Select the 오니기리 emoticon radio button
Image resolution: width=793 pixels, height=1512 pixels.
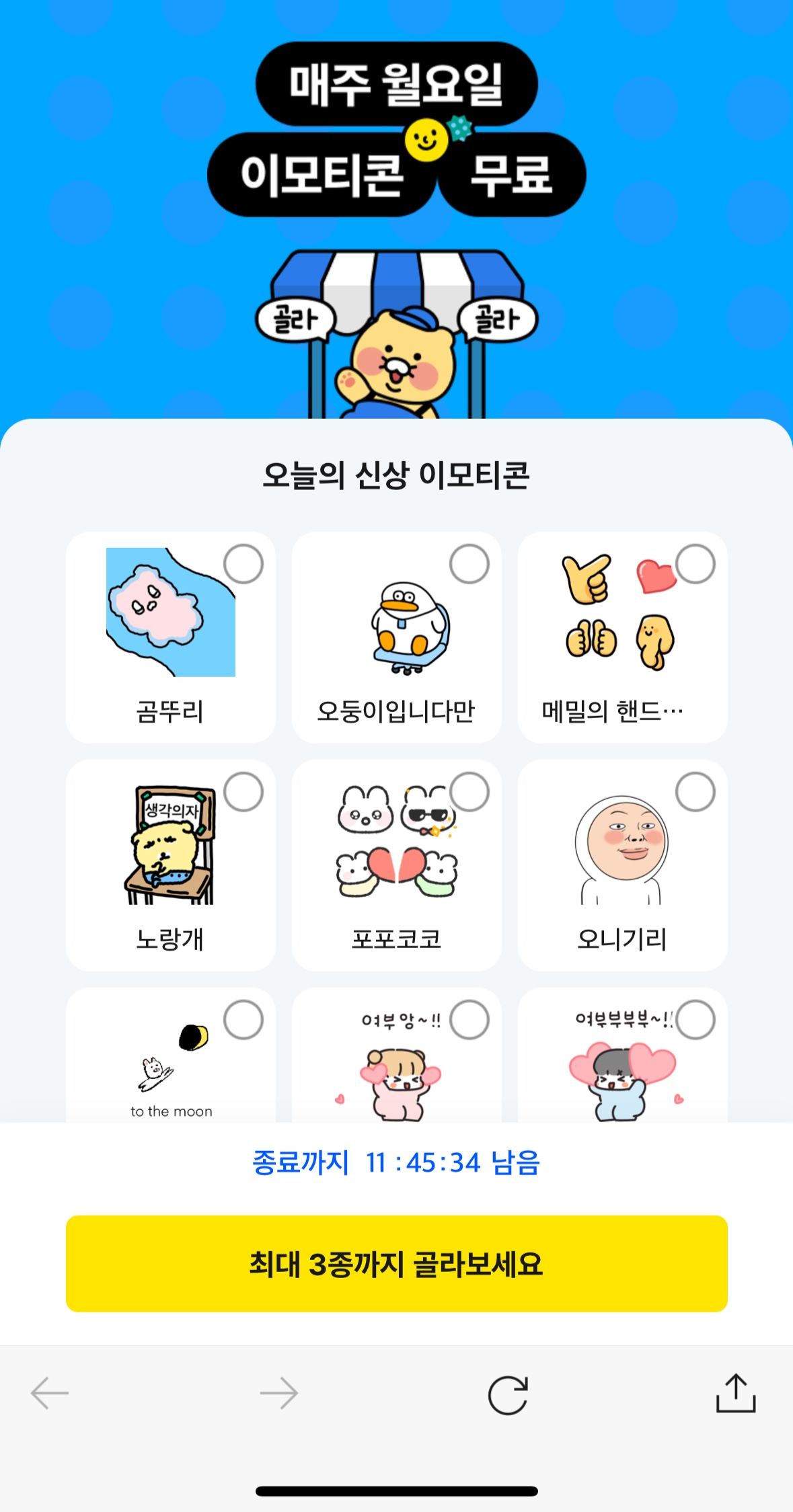point(697,792)
